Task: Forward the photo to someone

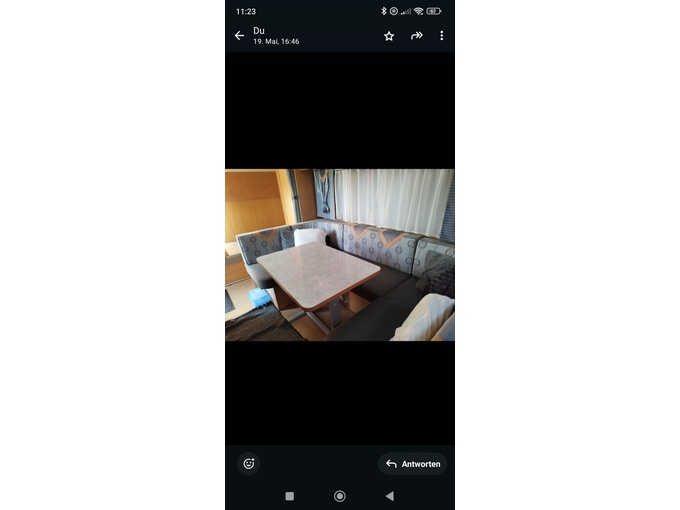Action: point(416,36)
